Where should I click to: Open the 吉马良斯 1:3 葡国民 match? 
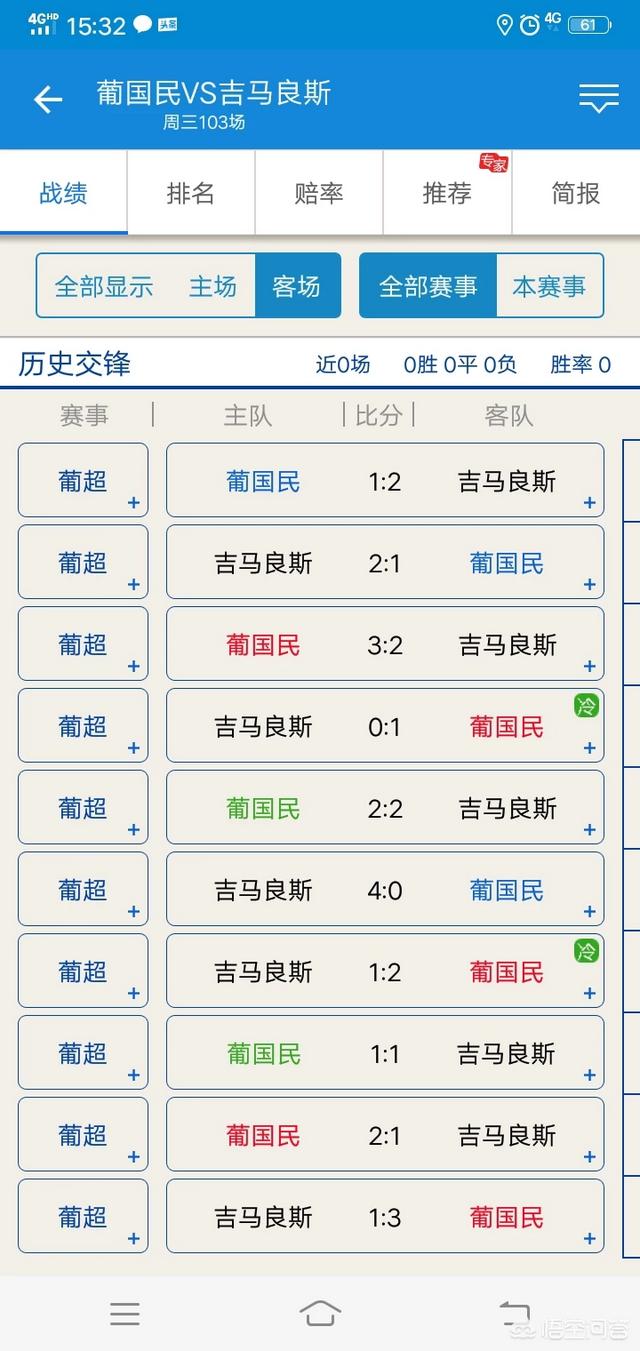point(385,1217)
